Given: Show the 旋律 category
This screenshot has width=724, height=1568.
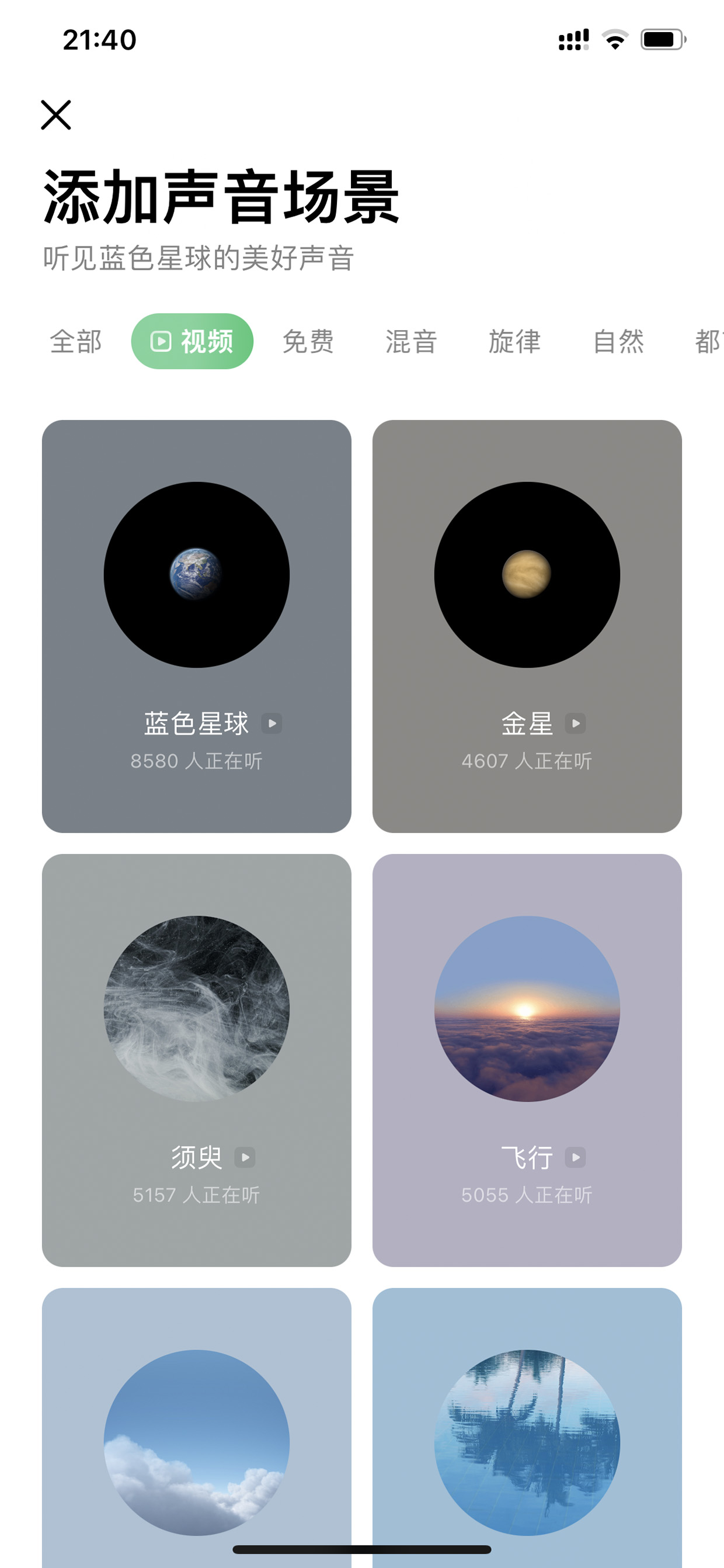Looking at the screenshot, I should coord(515,342).
